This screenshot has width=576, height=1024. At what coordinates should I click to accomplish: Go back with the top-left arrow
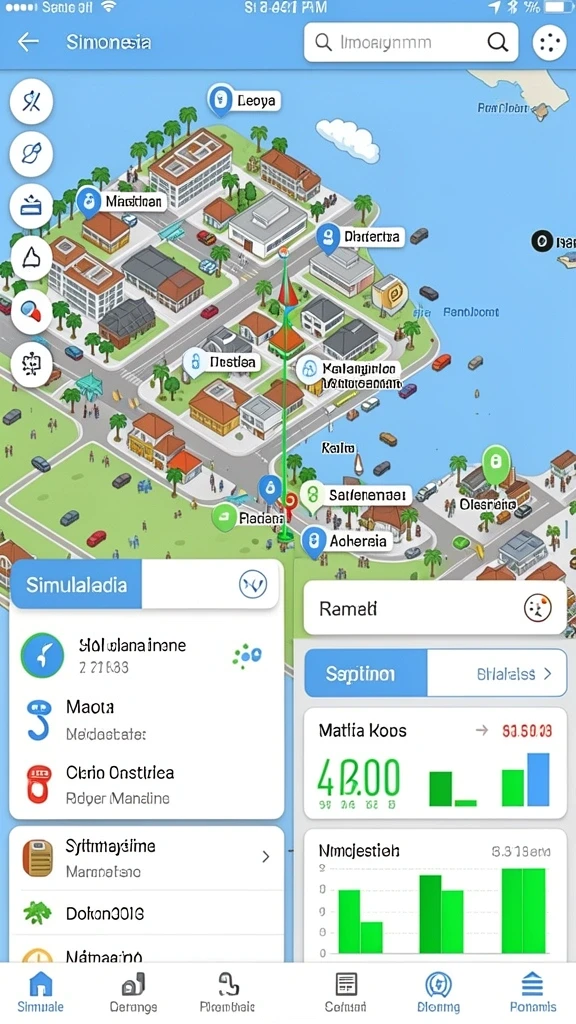click(28, 42)
